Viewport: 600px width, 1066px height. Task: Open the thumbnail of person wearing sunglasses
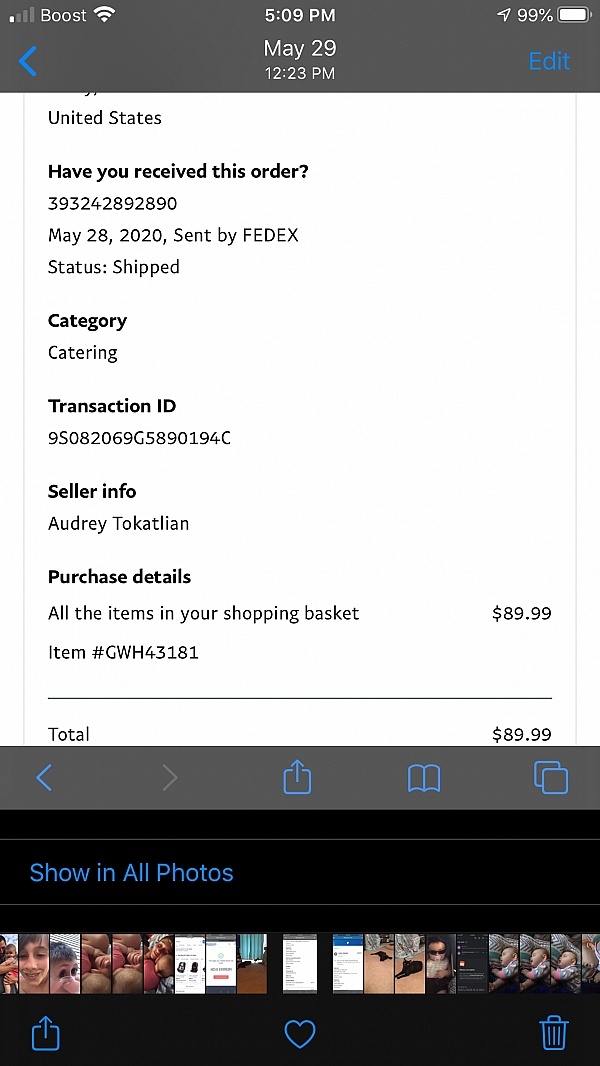(441, 963)
